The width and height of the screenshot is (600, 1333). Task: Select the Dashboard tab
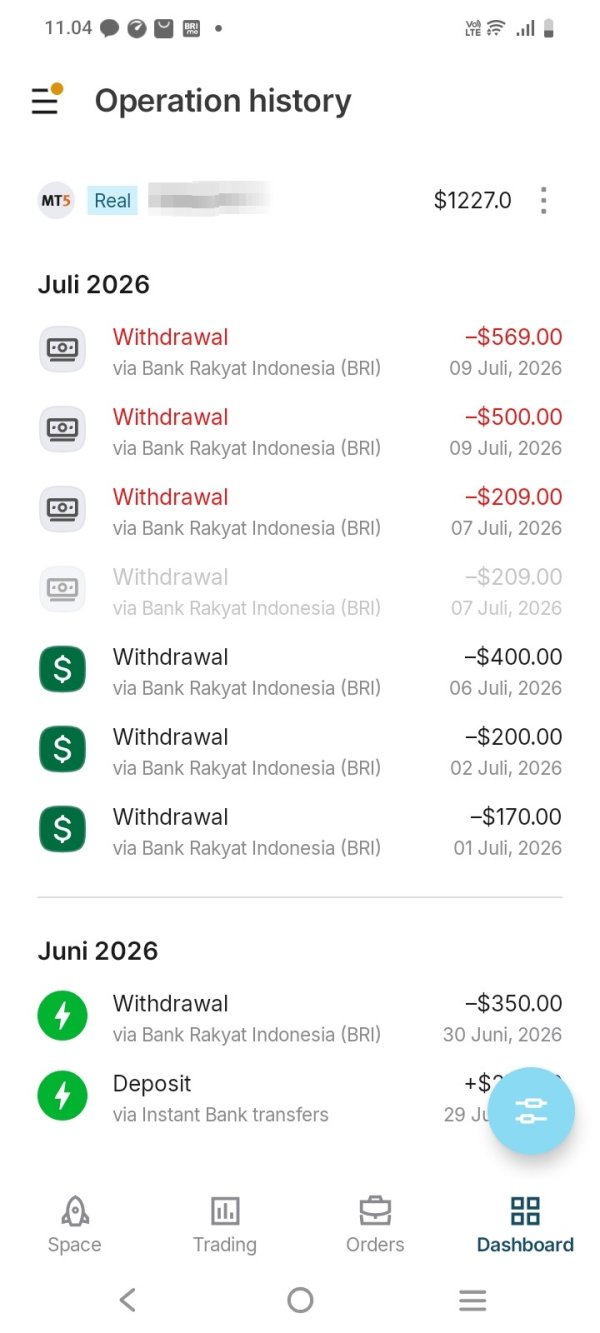[x=525, y=1225]
